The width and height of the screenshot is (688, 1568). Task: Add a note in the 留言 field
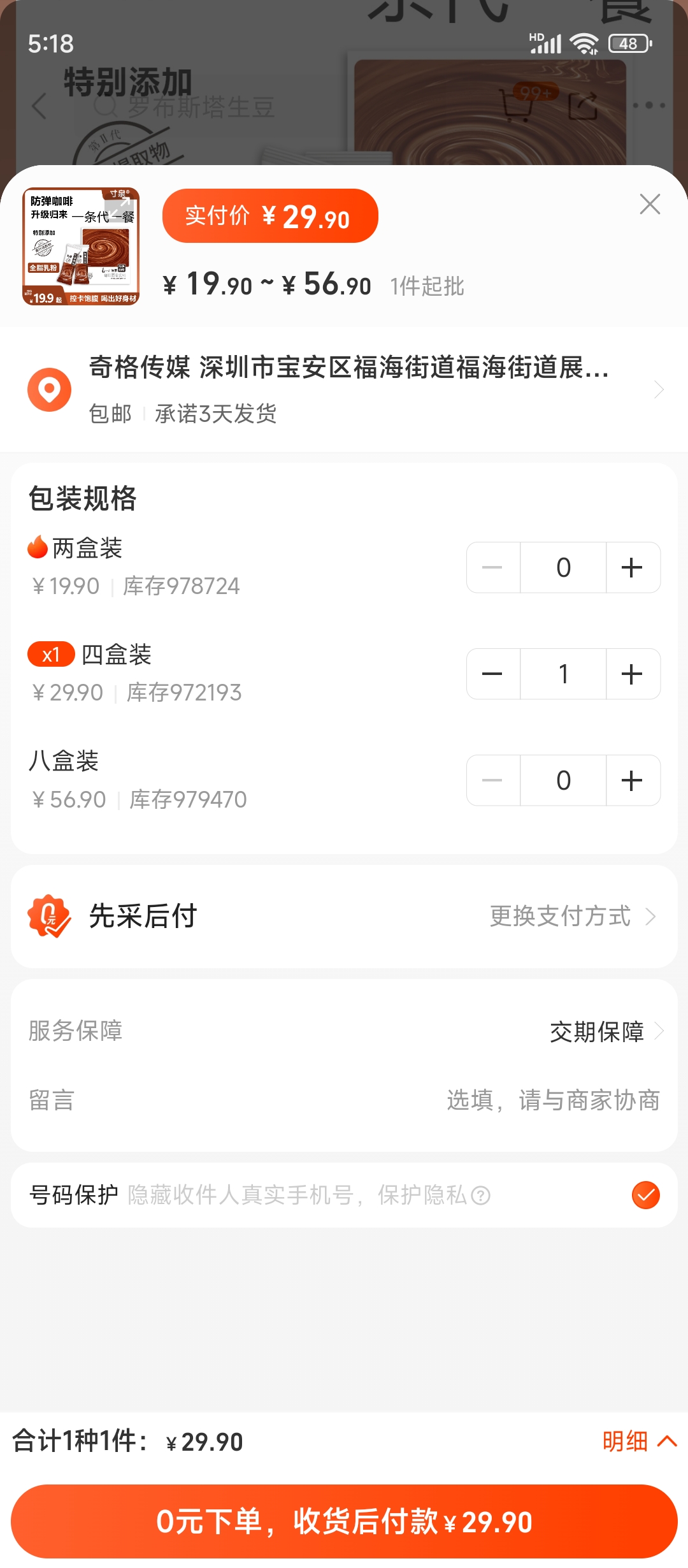[552, 1100]
